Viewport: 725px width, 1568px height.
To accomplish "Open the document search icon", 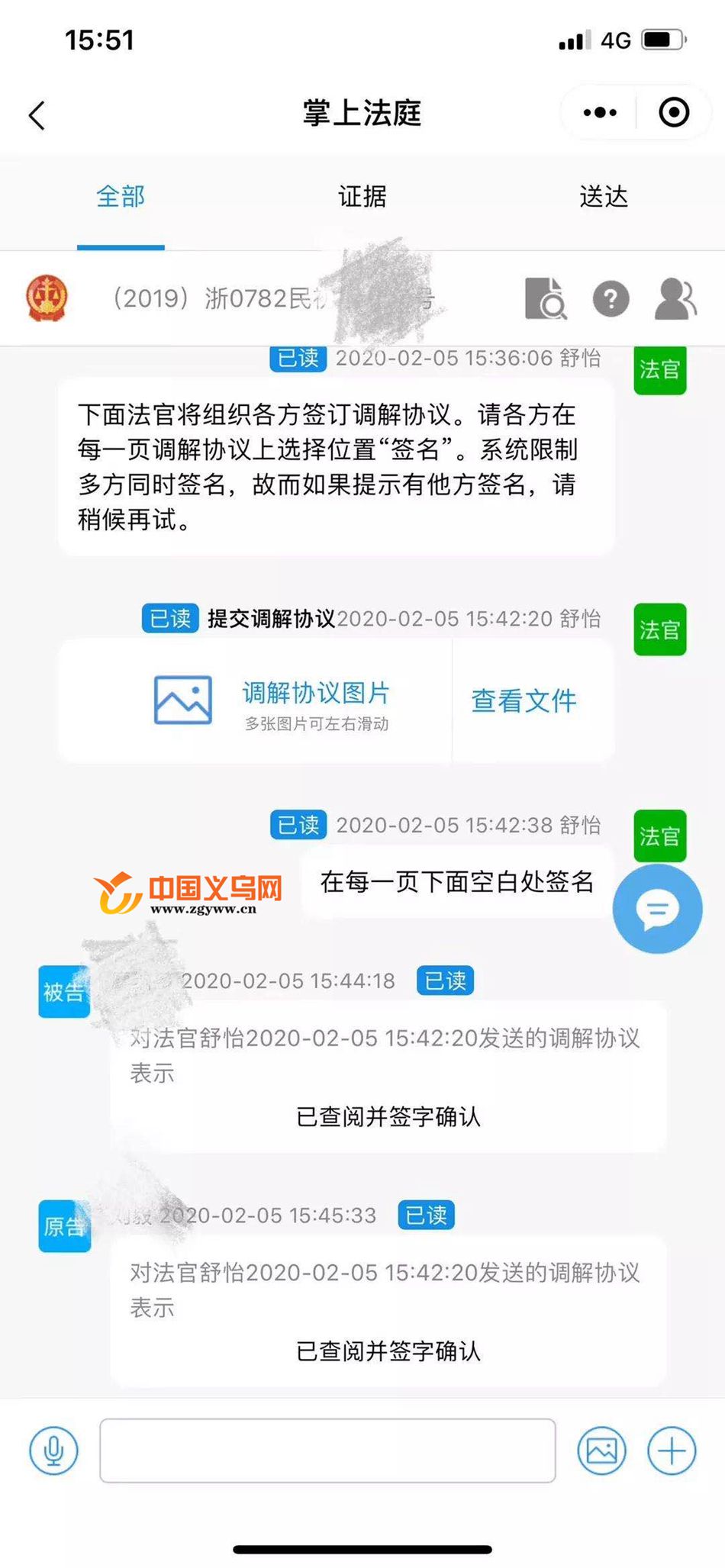I will [546, 298].
